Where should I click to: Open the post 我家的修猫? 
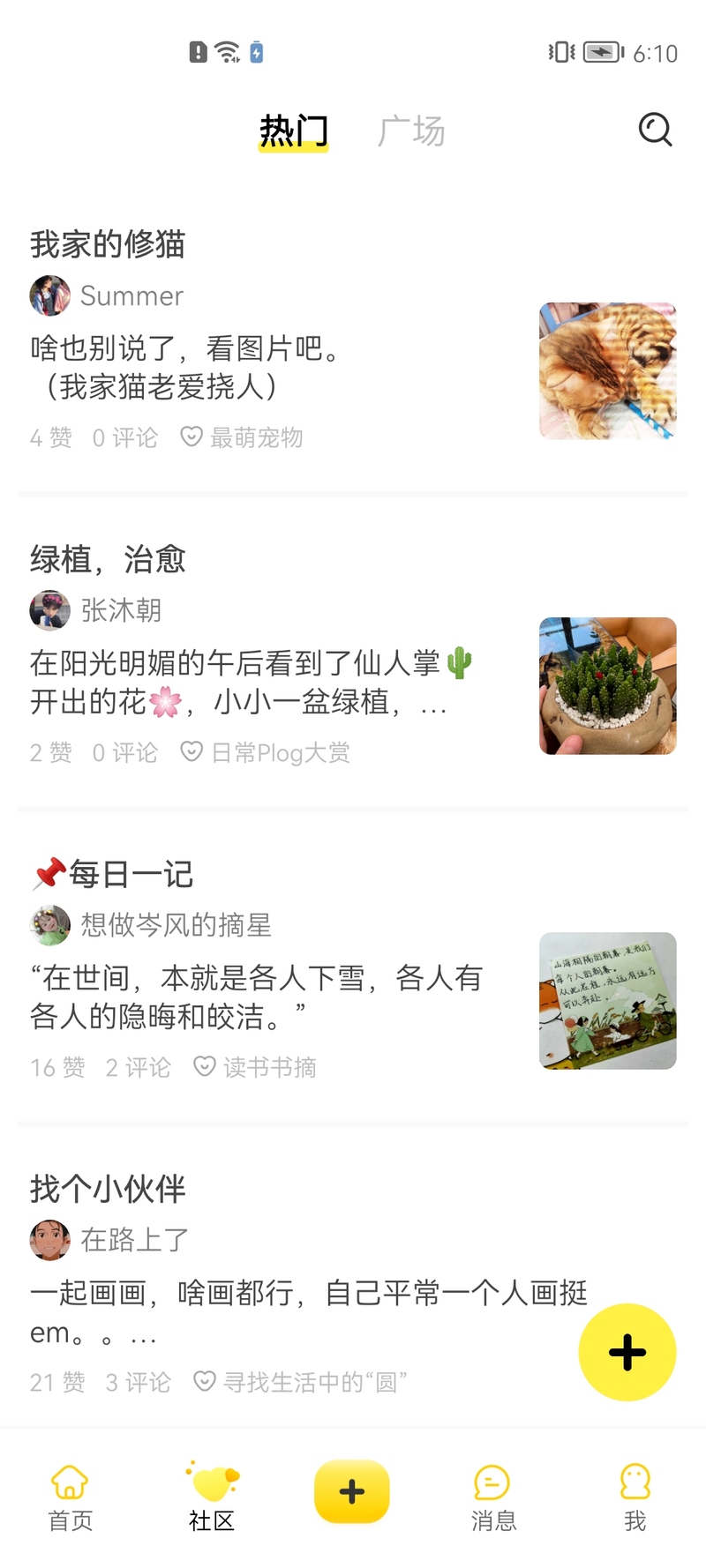[108, 244]
